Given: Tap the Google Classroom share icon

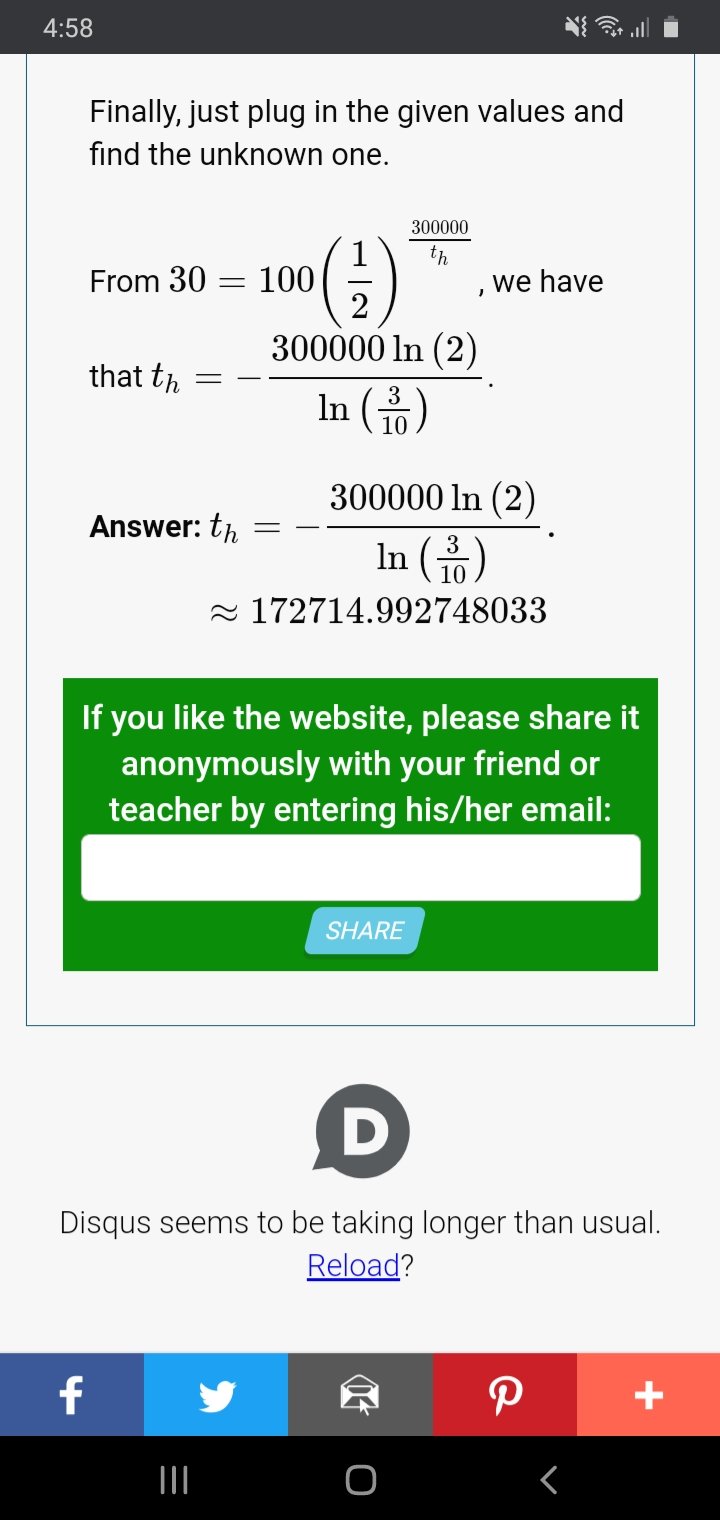Looking at the screenshot, I should [x=360, y=1394].
